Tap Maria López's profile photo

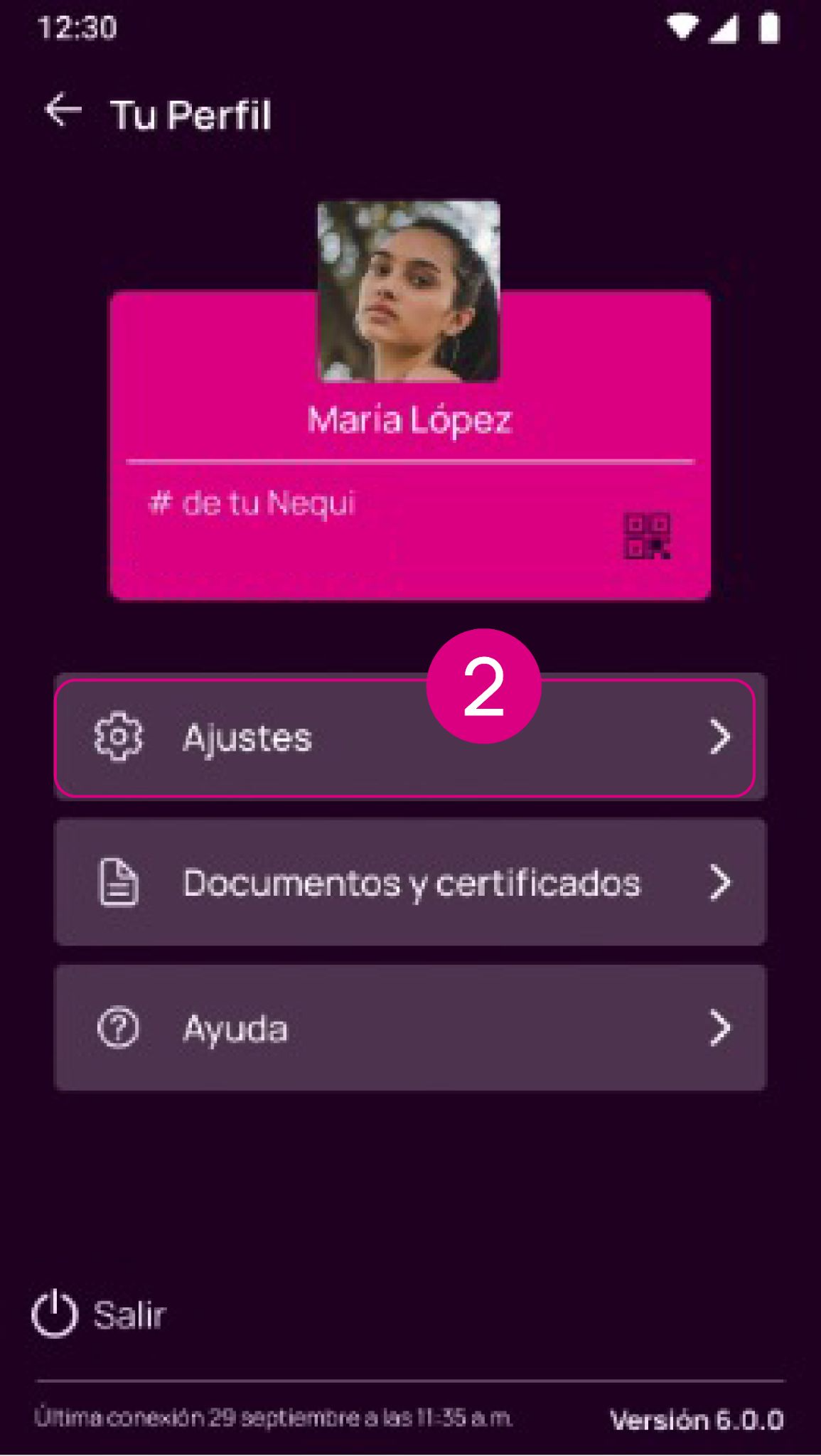pos(408,290)
